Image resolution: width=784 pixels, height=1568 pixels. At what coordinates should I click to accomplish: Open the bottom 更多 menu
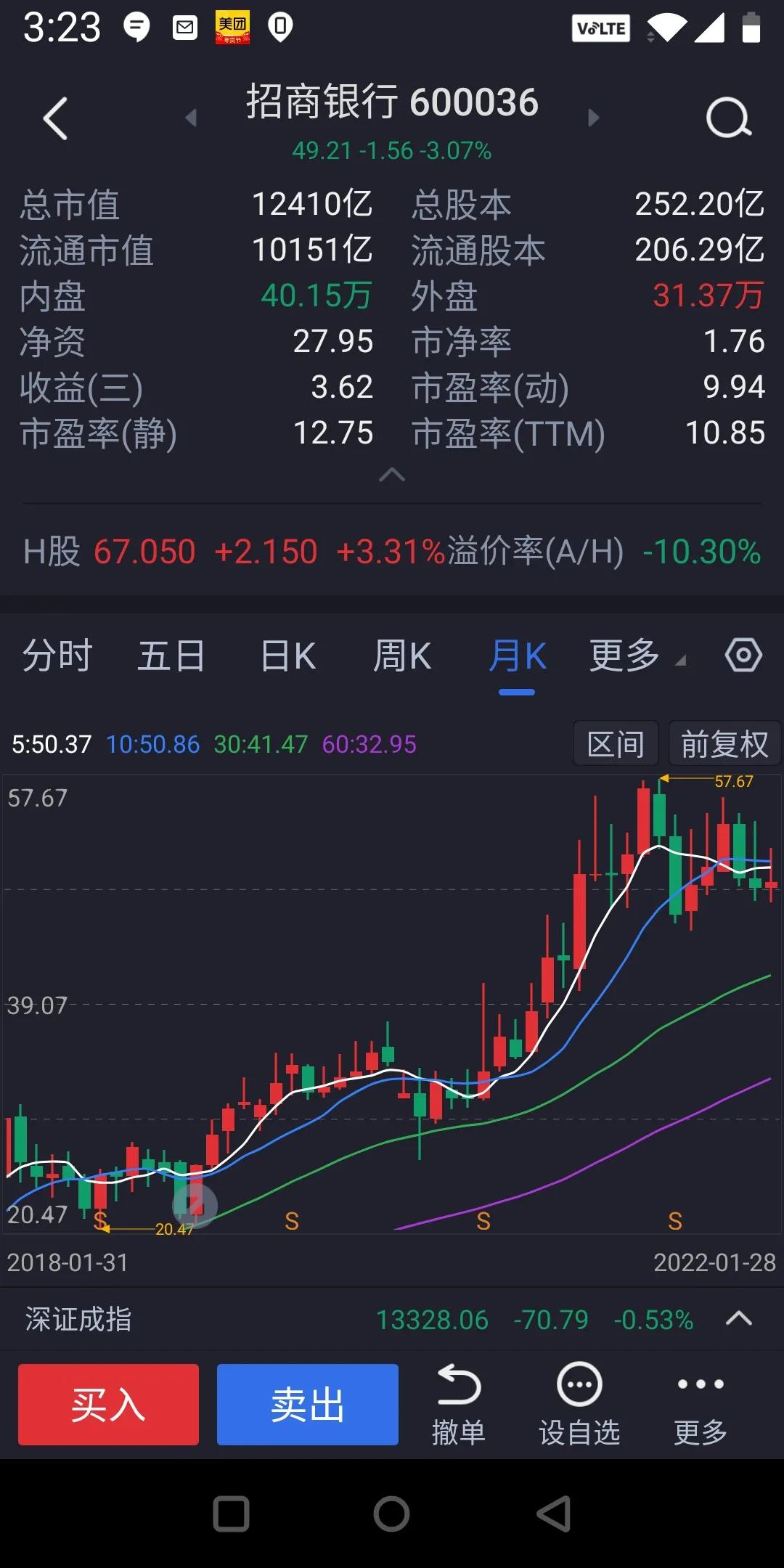point(701,1405)
